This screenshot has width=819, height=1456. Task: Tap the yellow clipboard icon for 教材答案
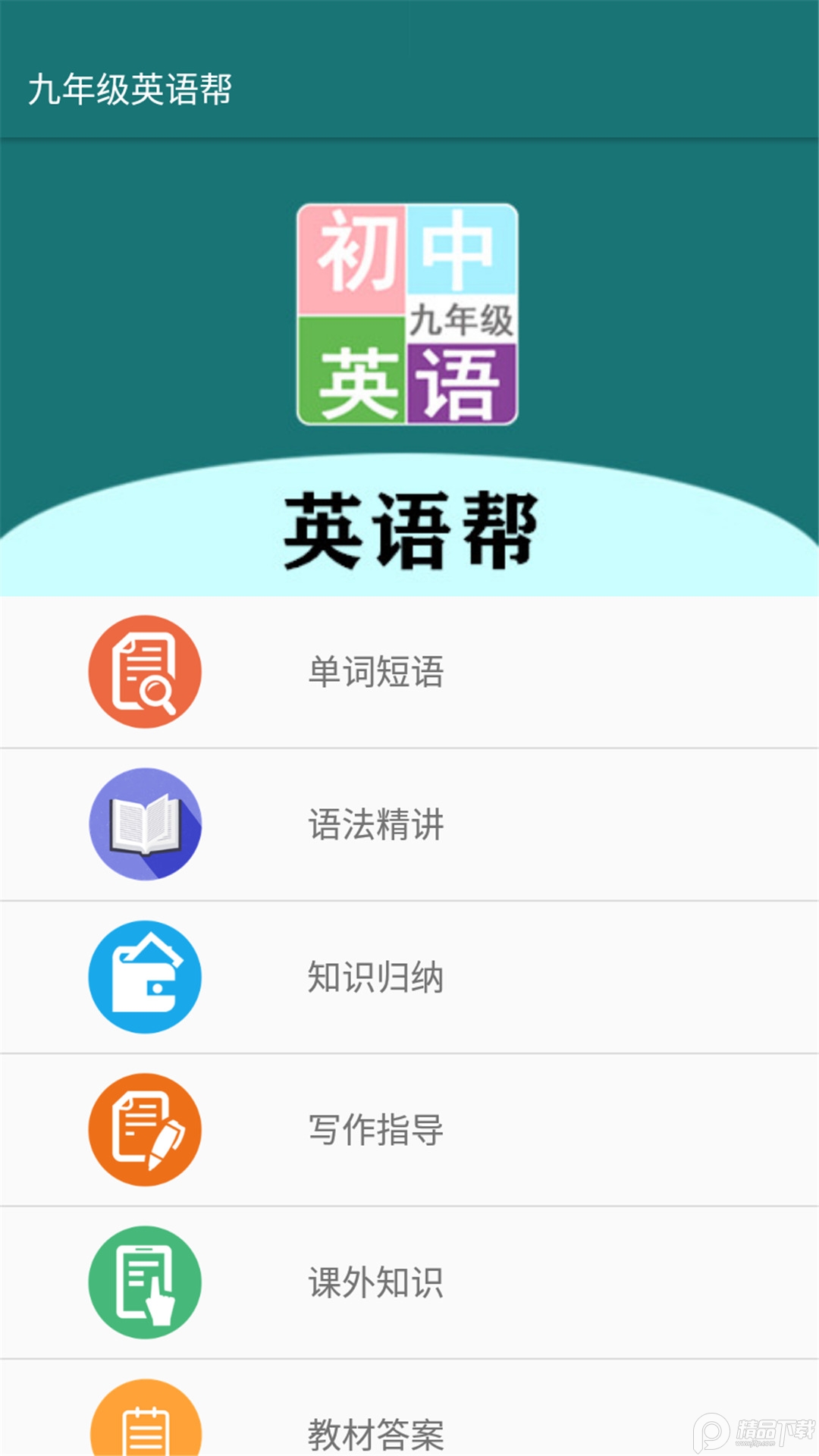click(x=145, y=1426)
